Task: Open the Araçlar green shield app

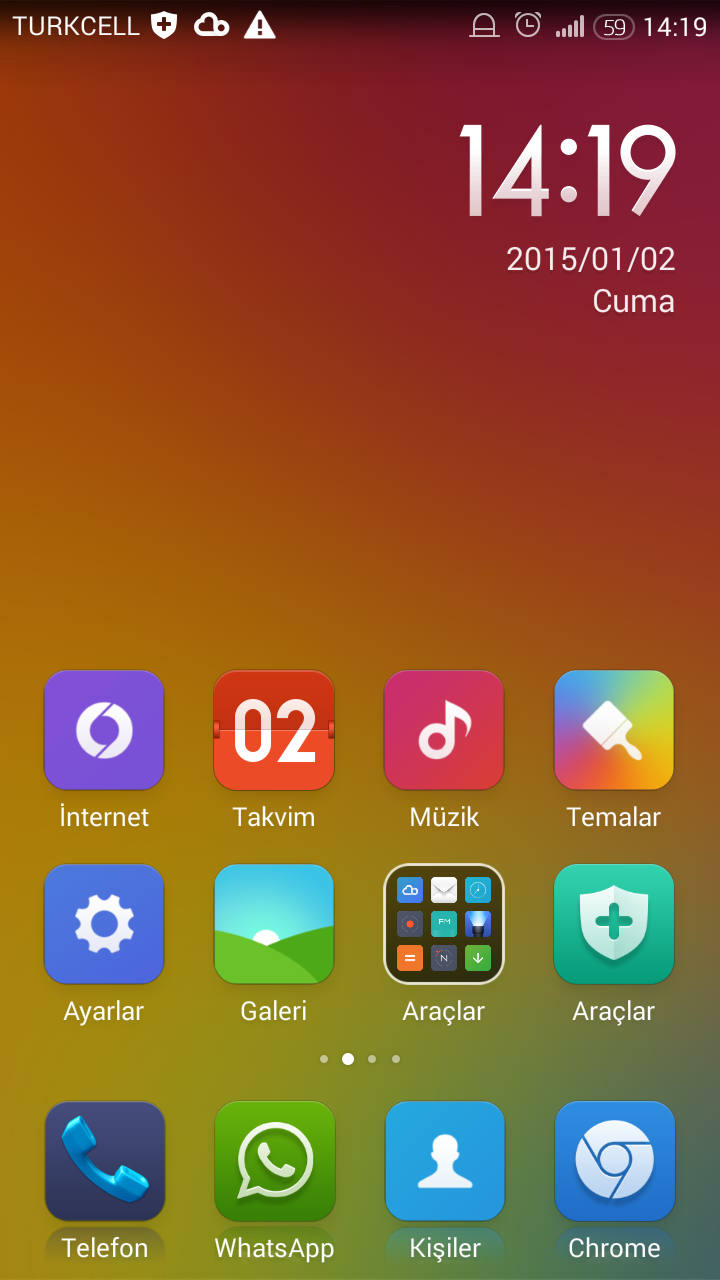Action: click(614, 925)
